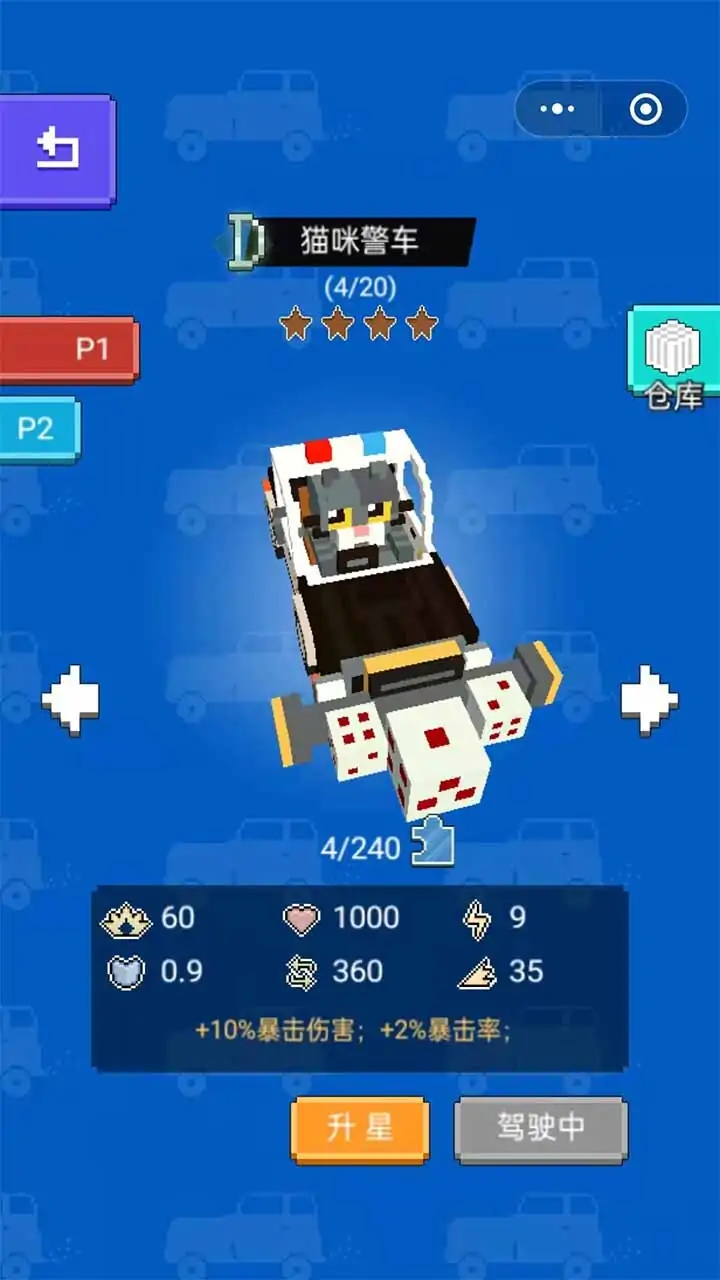
Task: Close the mini program with circle icon
Action: pyautogui.click(x=646, y=109)
